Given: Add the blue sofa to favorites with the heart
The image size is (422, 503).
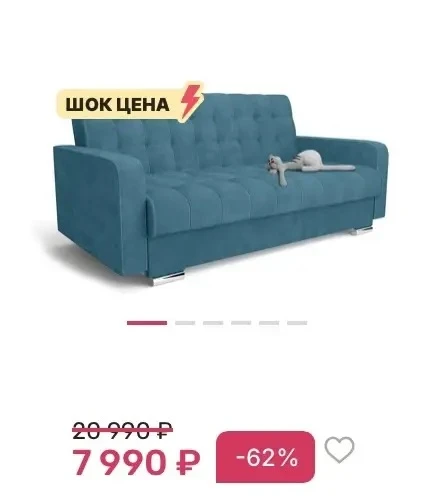Looking at the screenshot, I should click(x=339, y=450).
